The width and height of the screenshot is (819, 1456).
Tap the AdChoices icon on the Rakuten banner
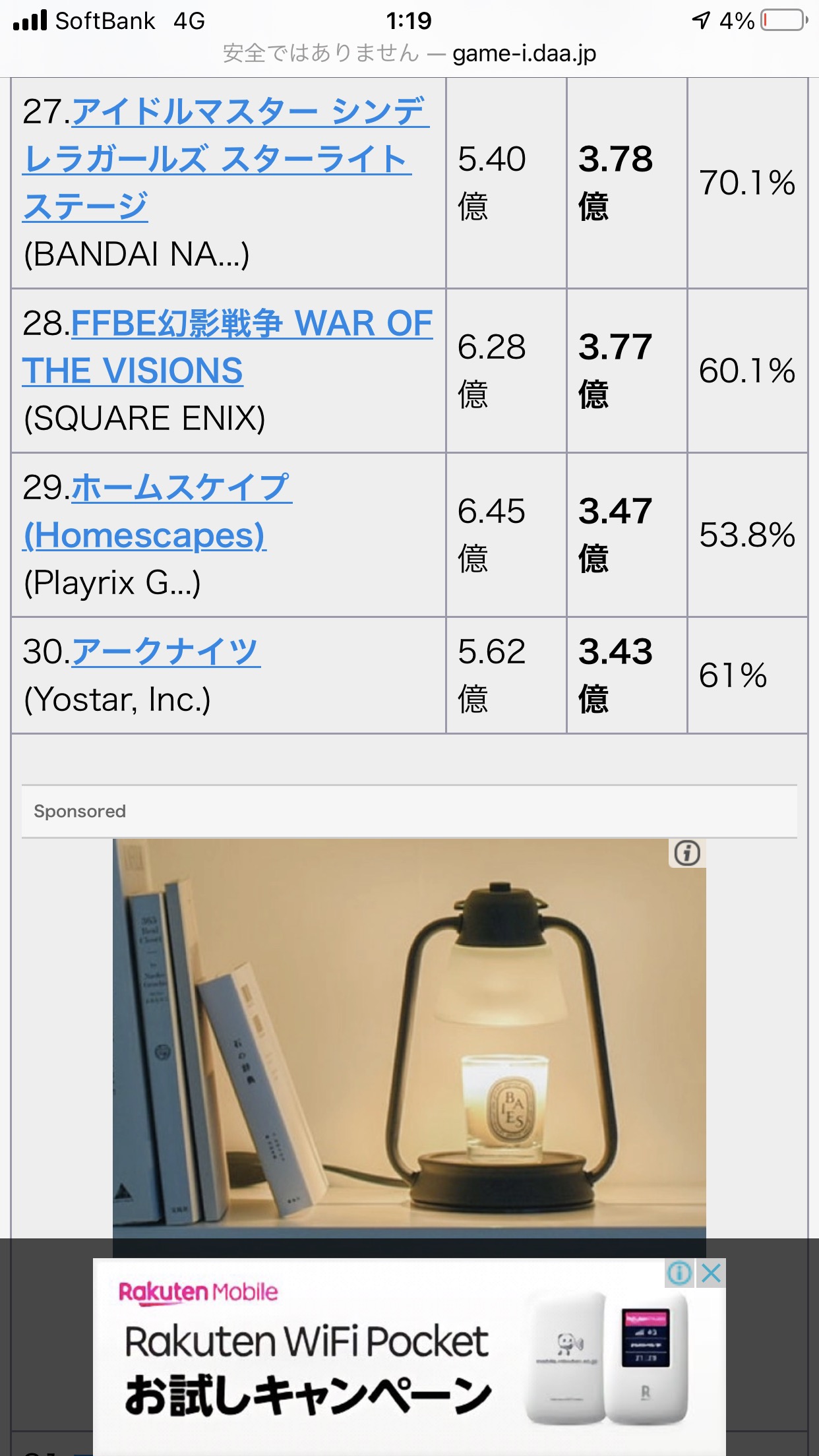[x=680, y=1273]
